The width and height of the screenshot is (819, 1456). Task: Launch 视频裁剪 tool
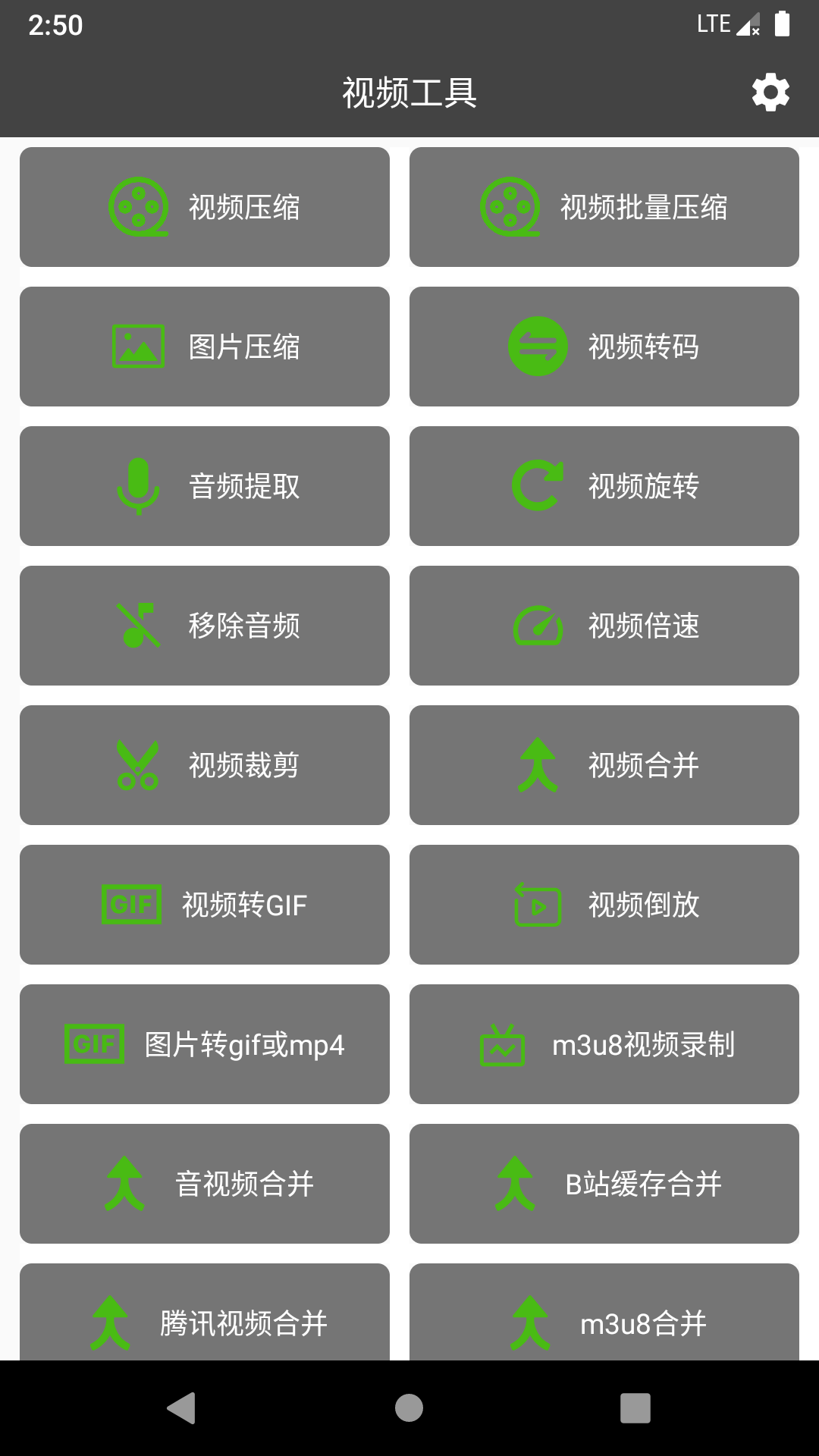(205, 765)
